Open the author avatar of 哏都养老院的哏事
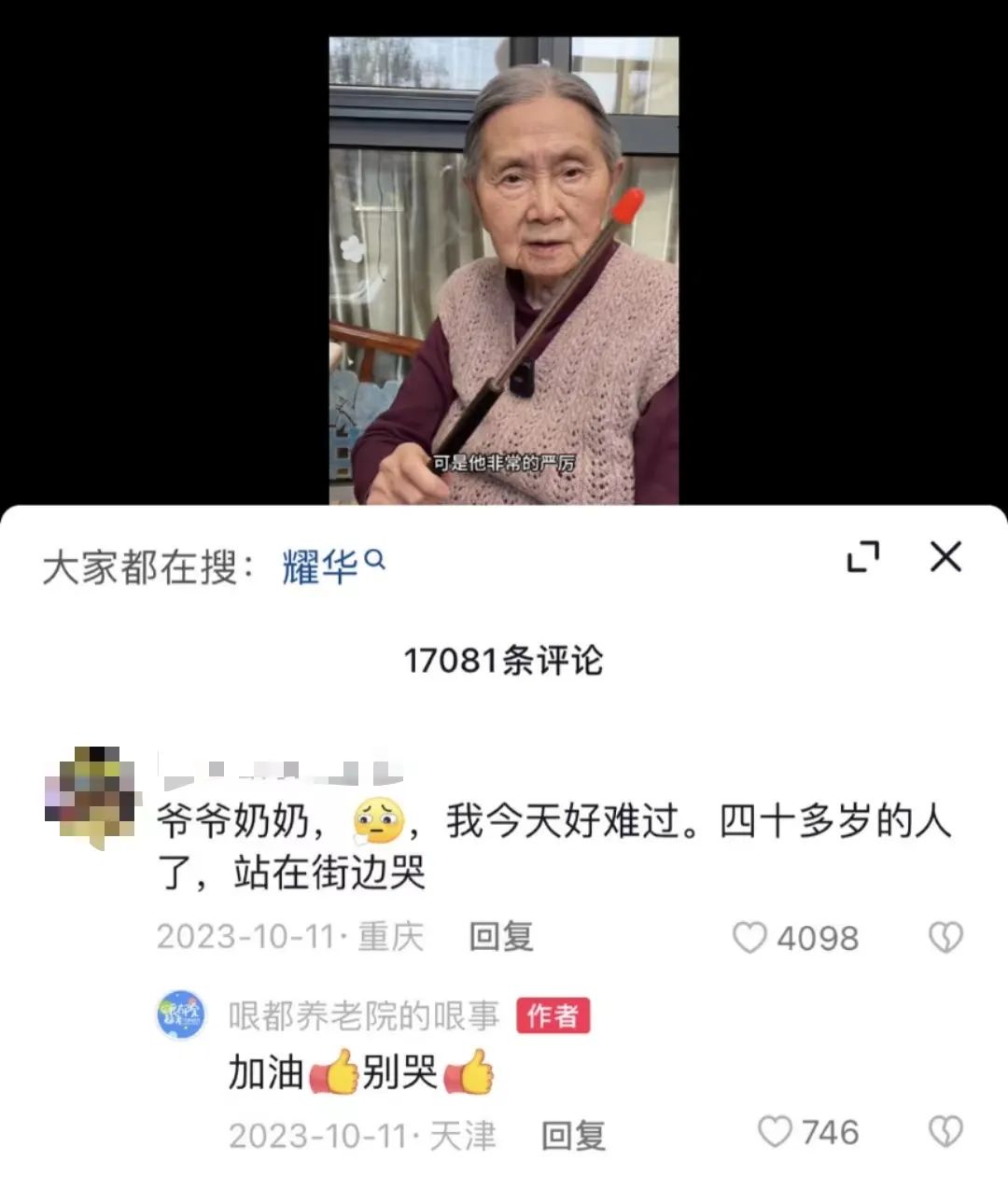Image resolution: width=1008 pixels, height=1188 pixels. tap(181, 1015)
